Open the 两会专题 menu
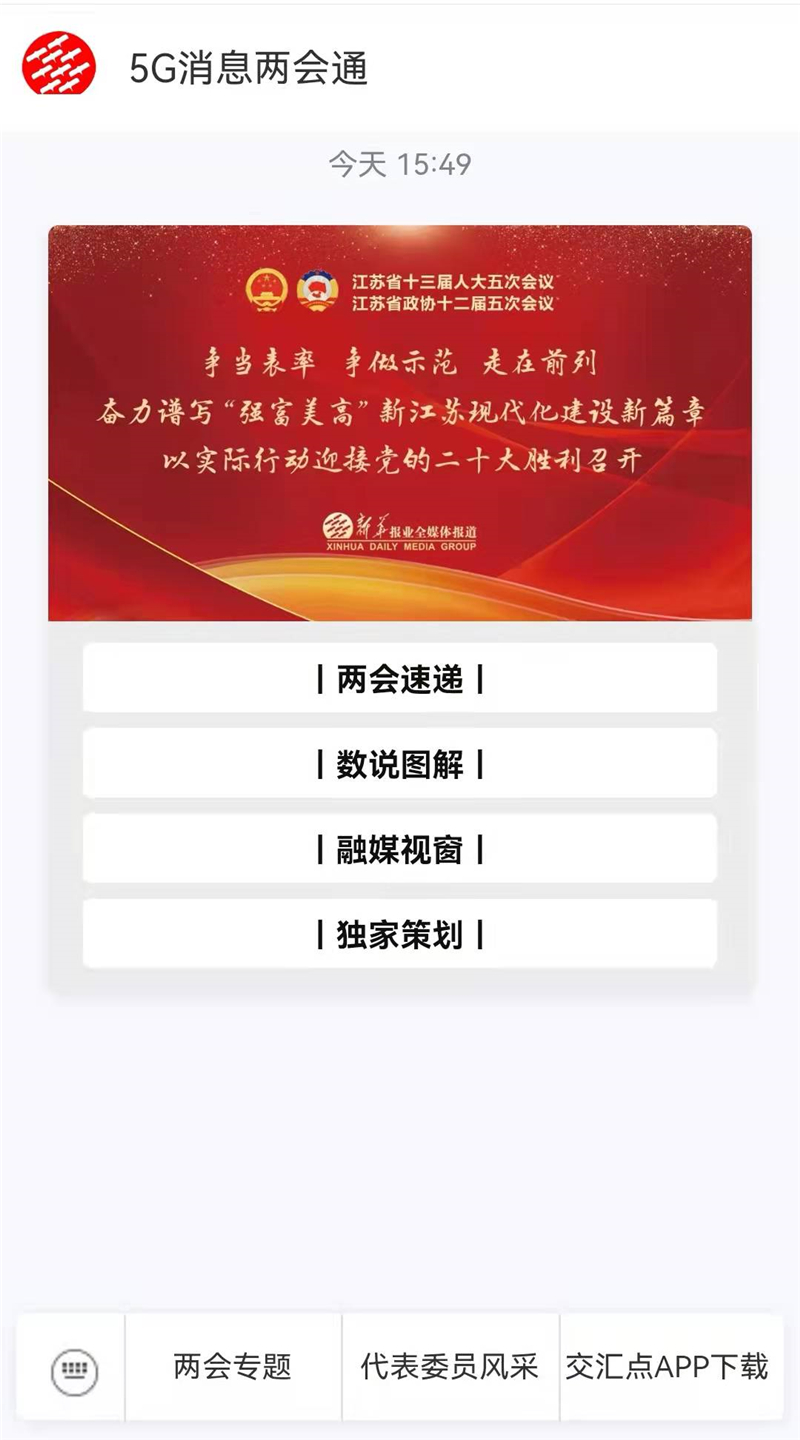The image size is (800, 1440). tap(232, 1367)
